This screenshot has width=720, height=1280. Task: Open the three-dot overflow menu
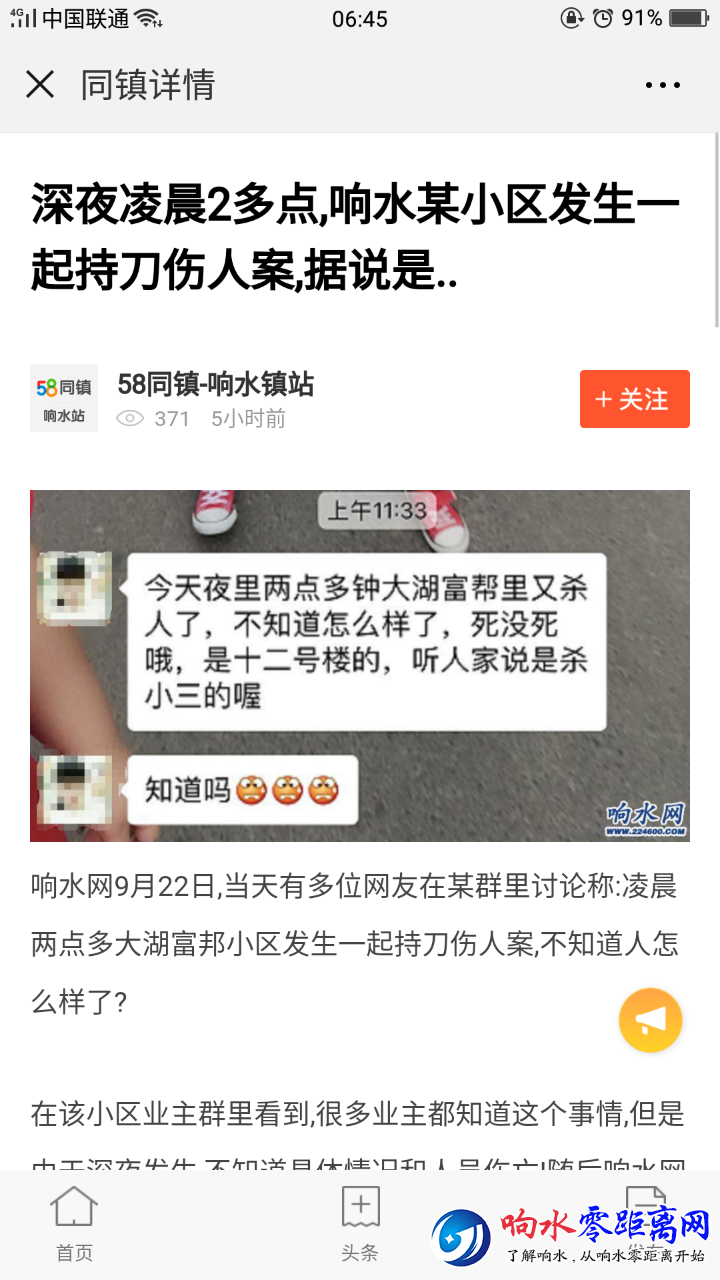[662, 86]
